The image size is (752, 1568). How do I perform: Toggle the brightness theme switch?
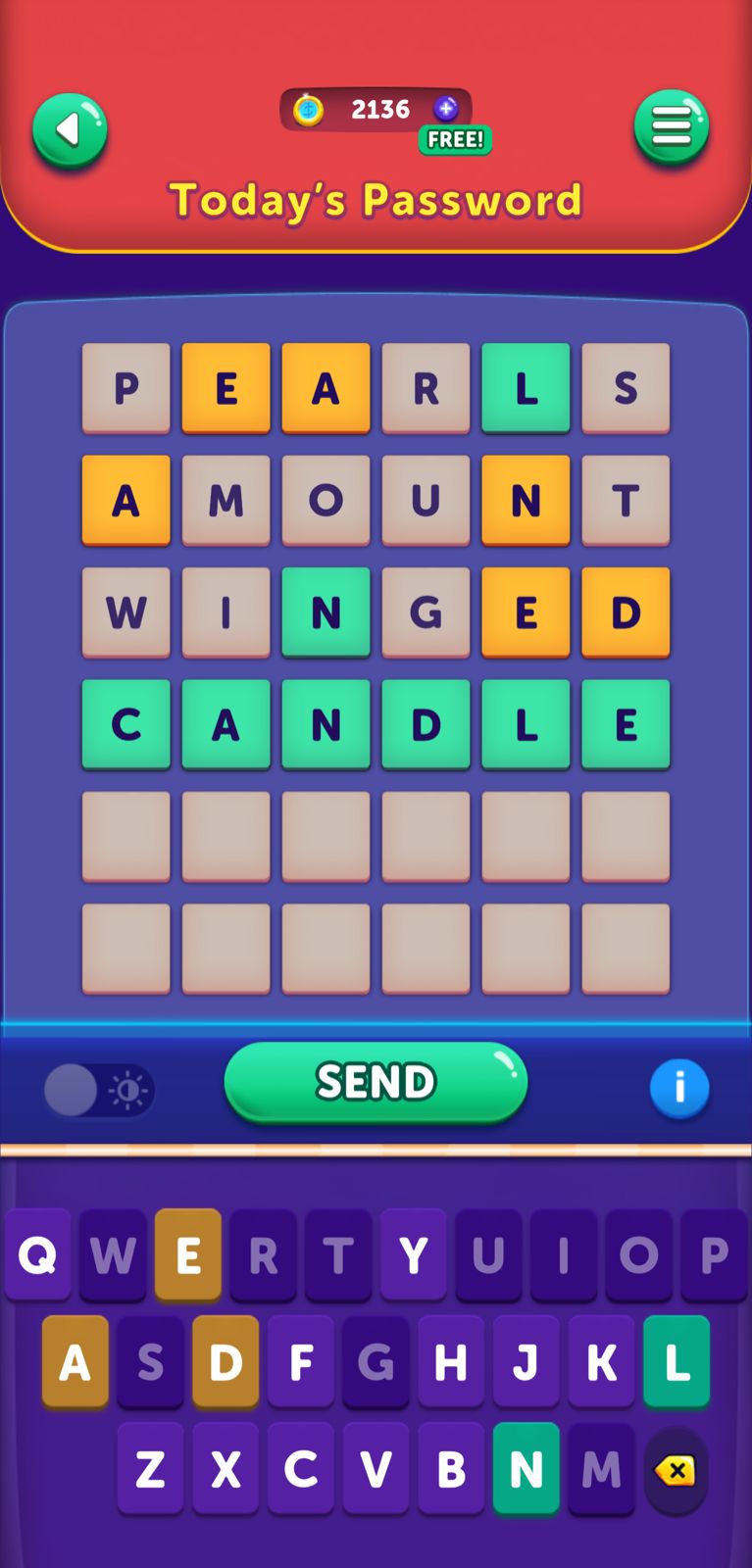click(98, 1090)
